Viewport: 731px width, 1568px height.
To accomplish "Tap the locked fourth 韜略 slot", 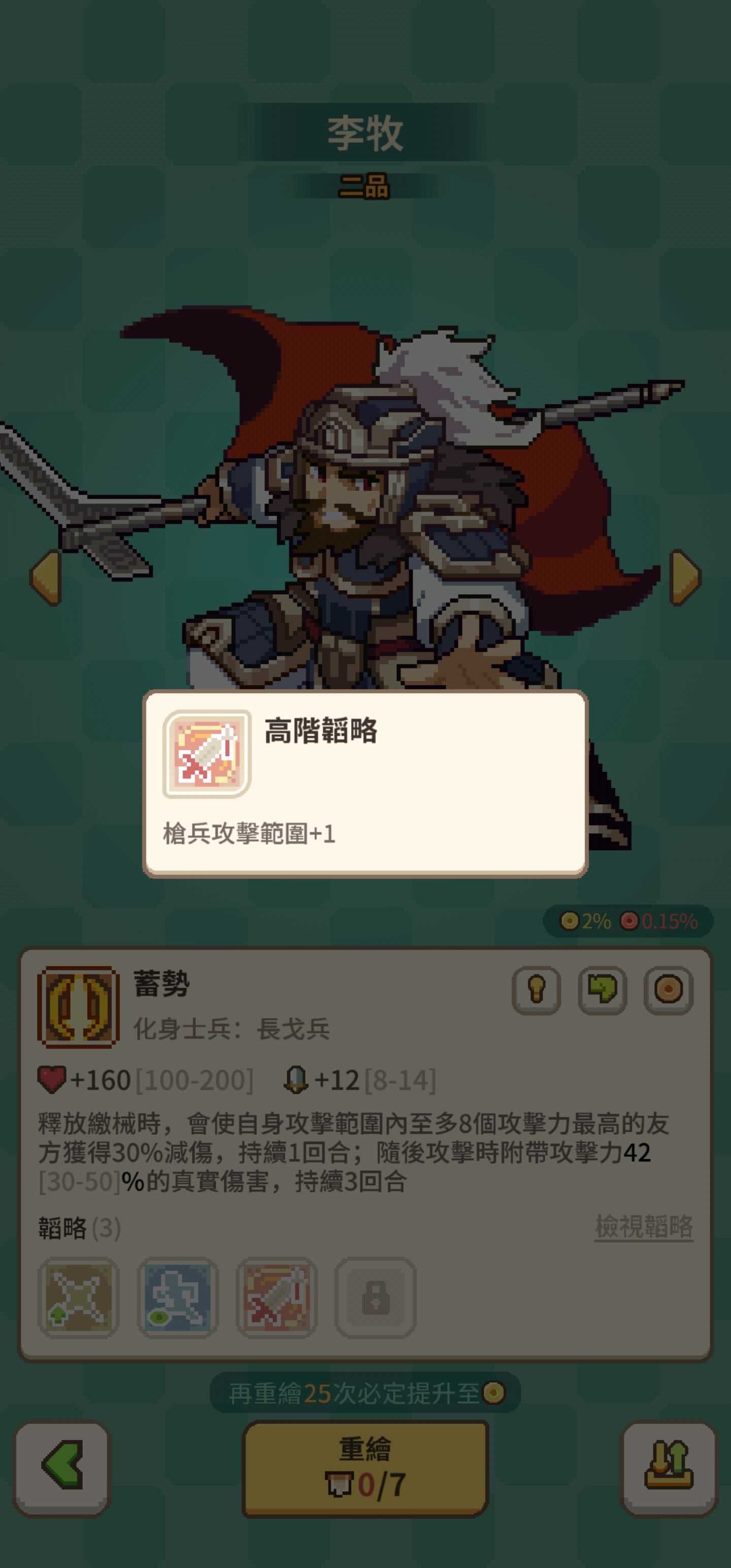I will tap(376, 1298).
